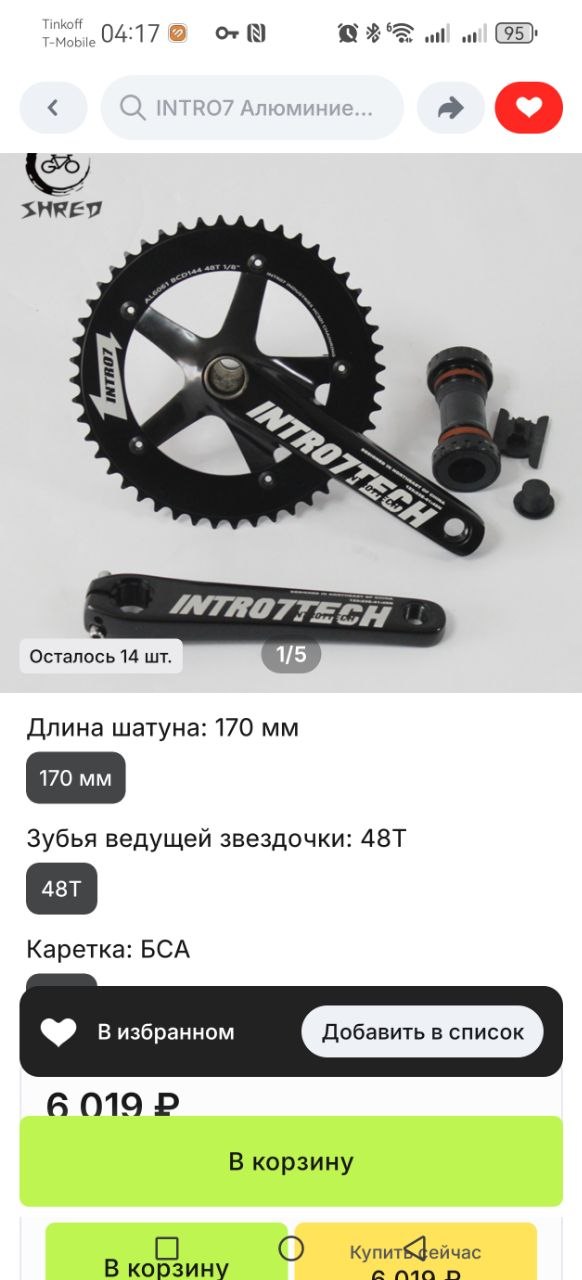Go back using the top arrow
The height and width of the screenshot is (1280, 582).
click(53, 107)
